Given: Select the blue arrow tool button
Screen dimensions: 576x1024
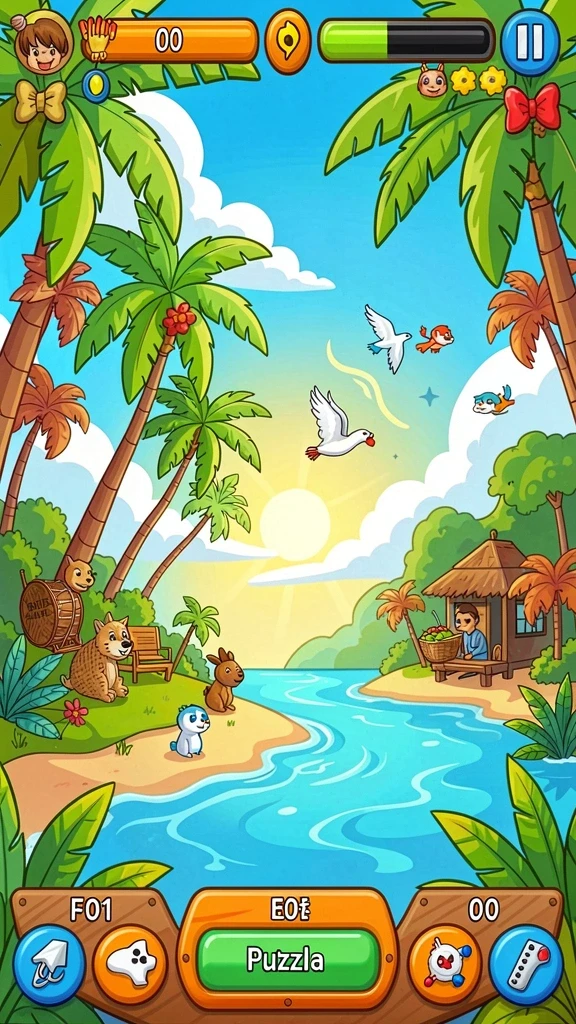Looking at the screenshot, I should pos(50,965).
